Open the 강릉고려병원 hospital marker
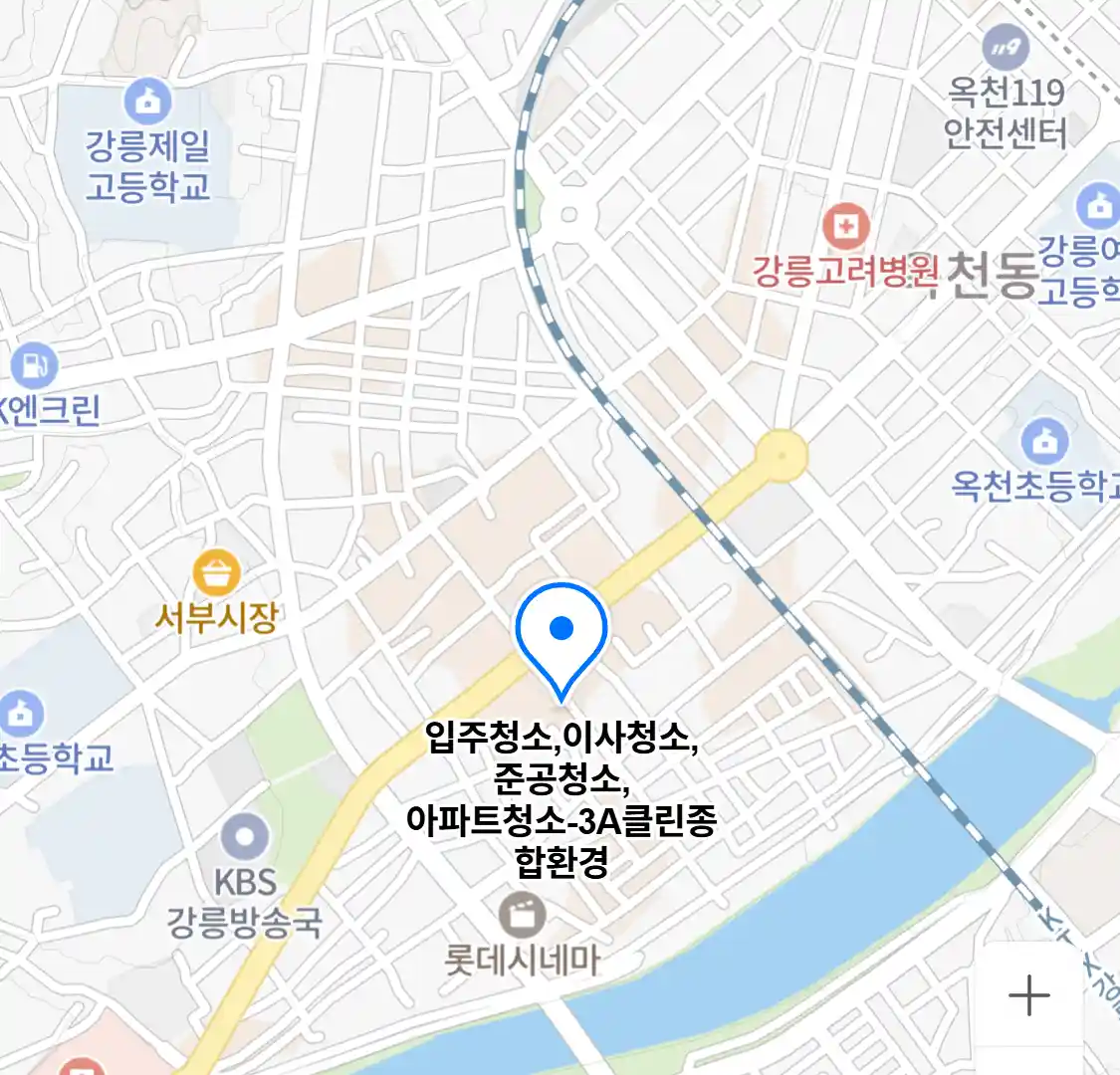1120x1075 pixels. tap(845, 228)
